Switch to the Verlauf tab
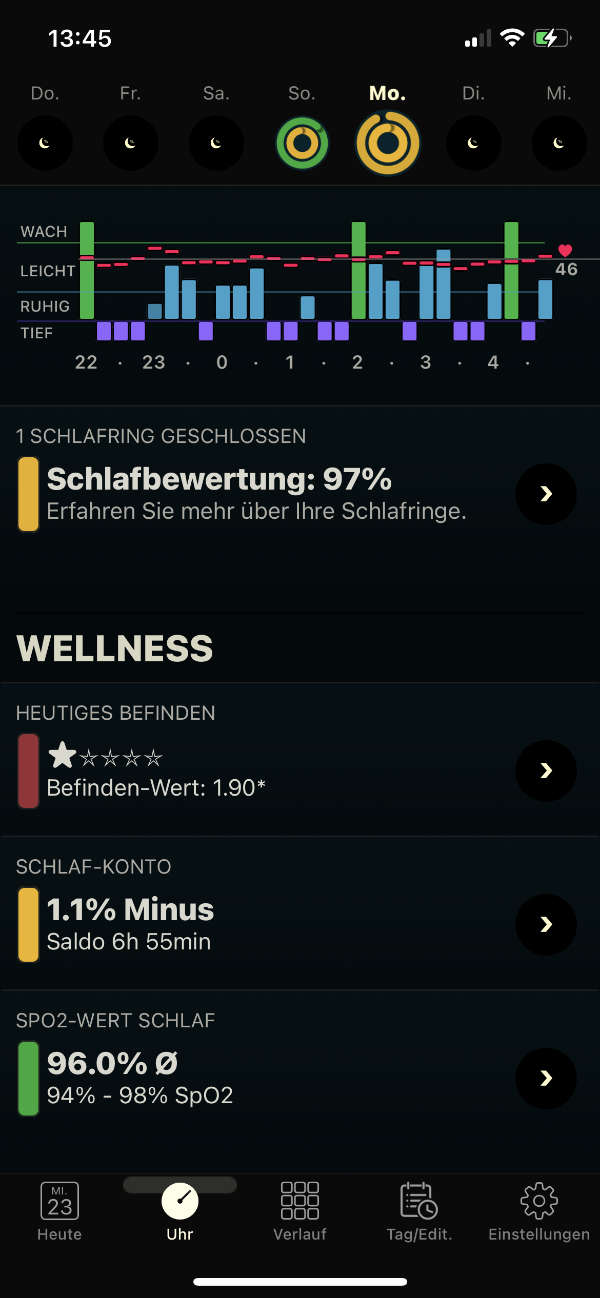This screenshot has height=1298, width=600. 300,1211
